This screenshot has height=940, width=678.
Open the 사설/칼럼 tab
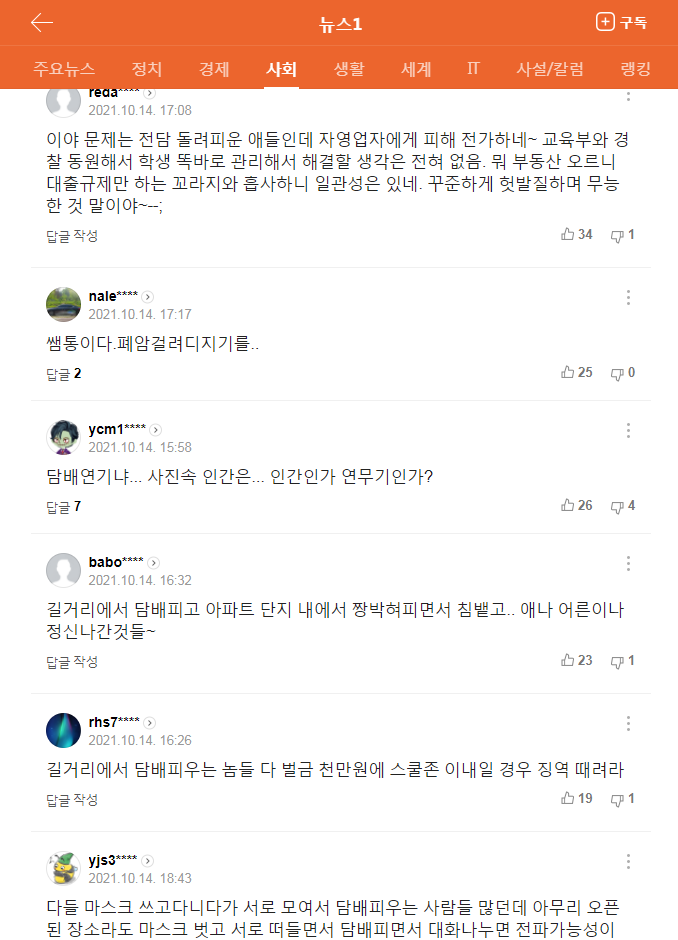pyautogui.click(x=550, y=69)
